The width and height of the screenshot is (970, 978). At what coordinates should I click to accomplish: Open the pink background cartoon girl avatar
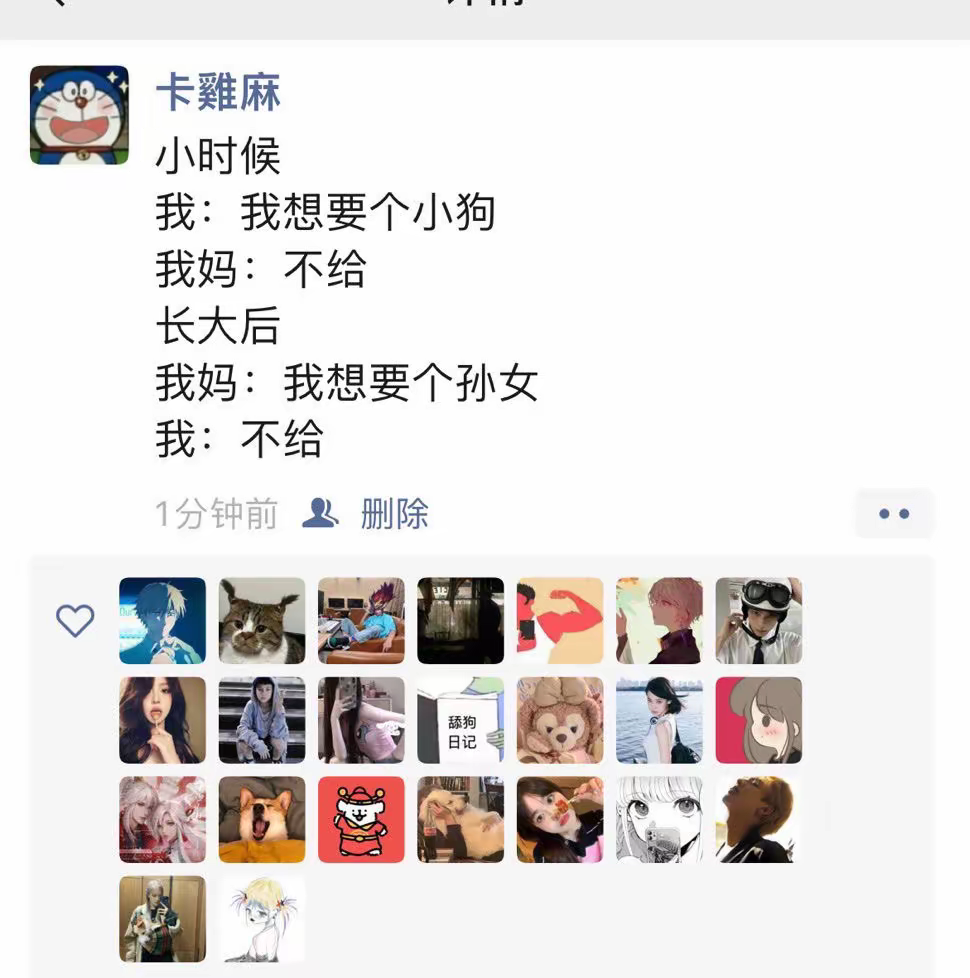(x=758, y=720)
